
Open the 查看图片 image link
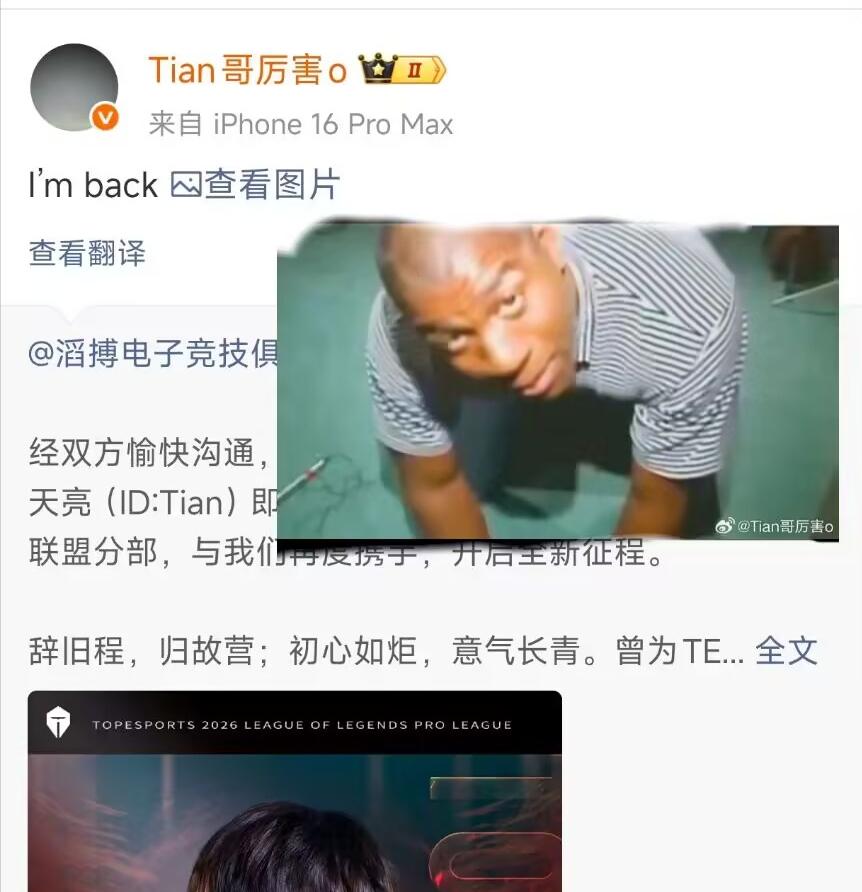coord(256,185)
